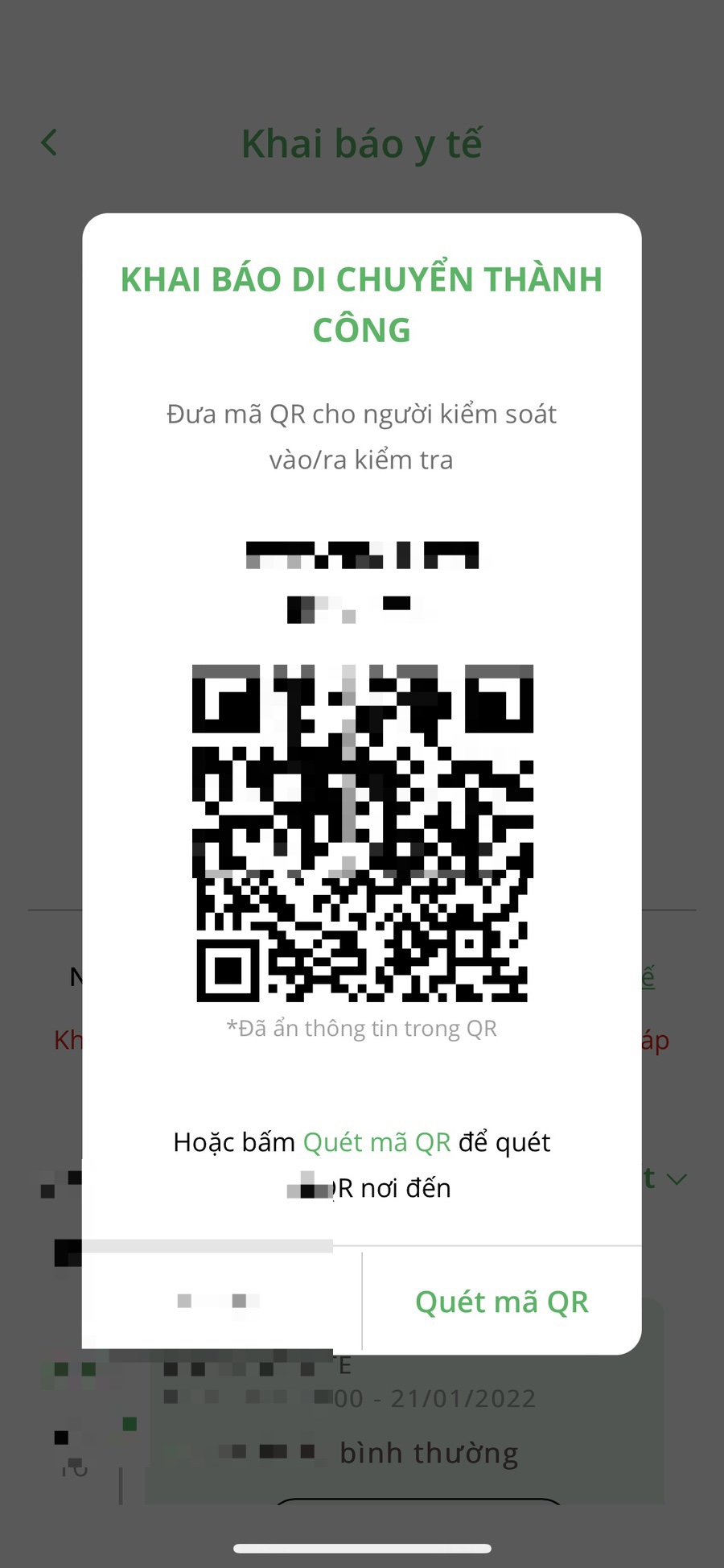Screen dimensions: 724x1568
Task: Go back from Khai báo y tế
Action: click(x=50, y=143)
